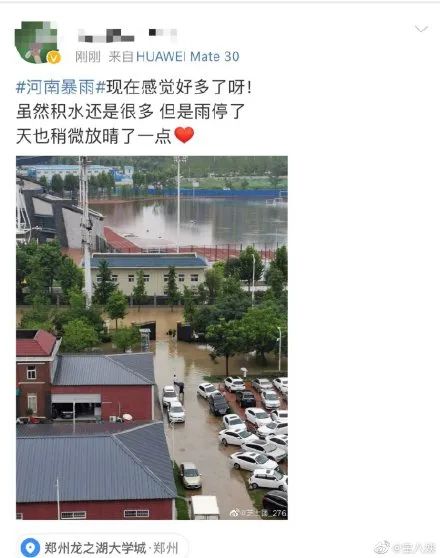View the flooded campus photo full screen
440x558 pixels.
[152, 338]
